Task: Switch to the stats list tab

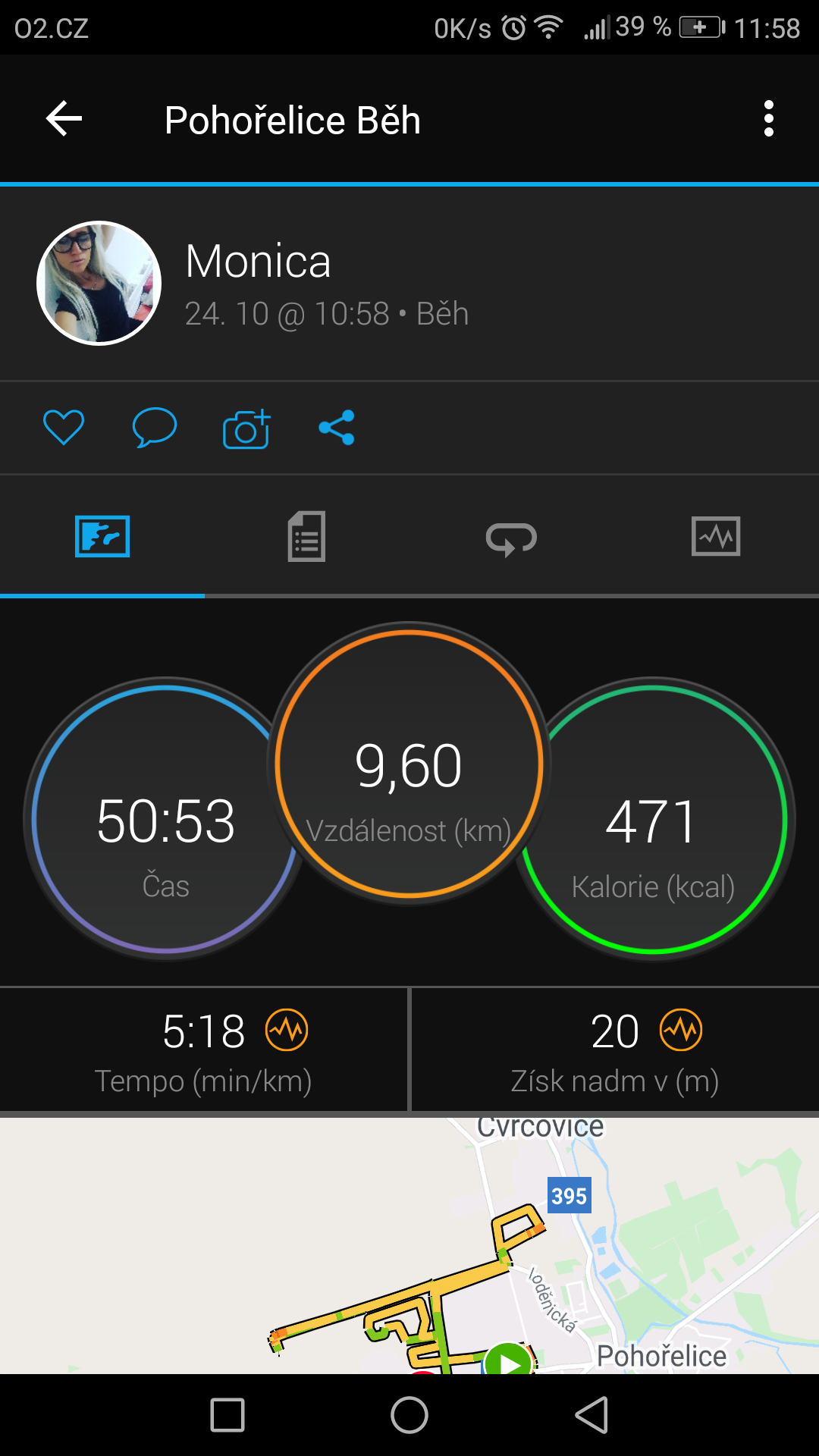Action: pos(306,536)
